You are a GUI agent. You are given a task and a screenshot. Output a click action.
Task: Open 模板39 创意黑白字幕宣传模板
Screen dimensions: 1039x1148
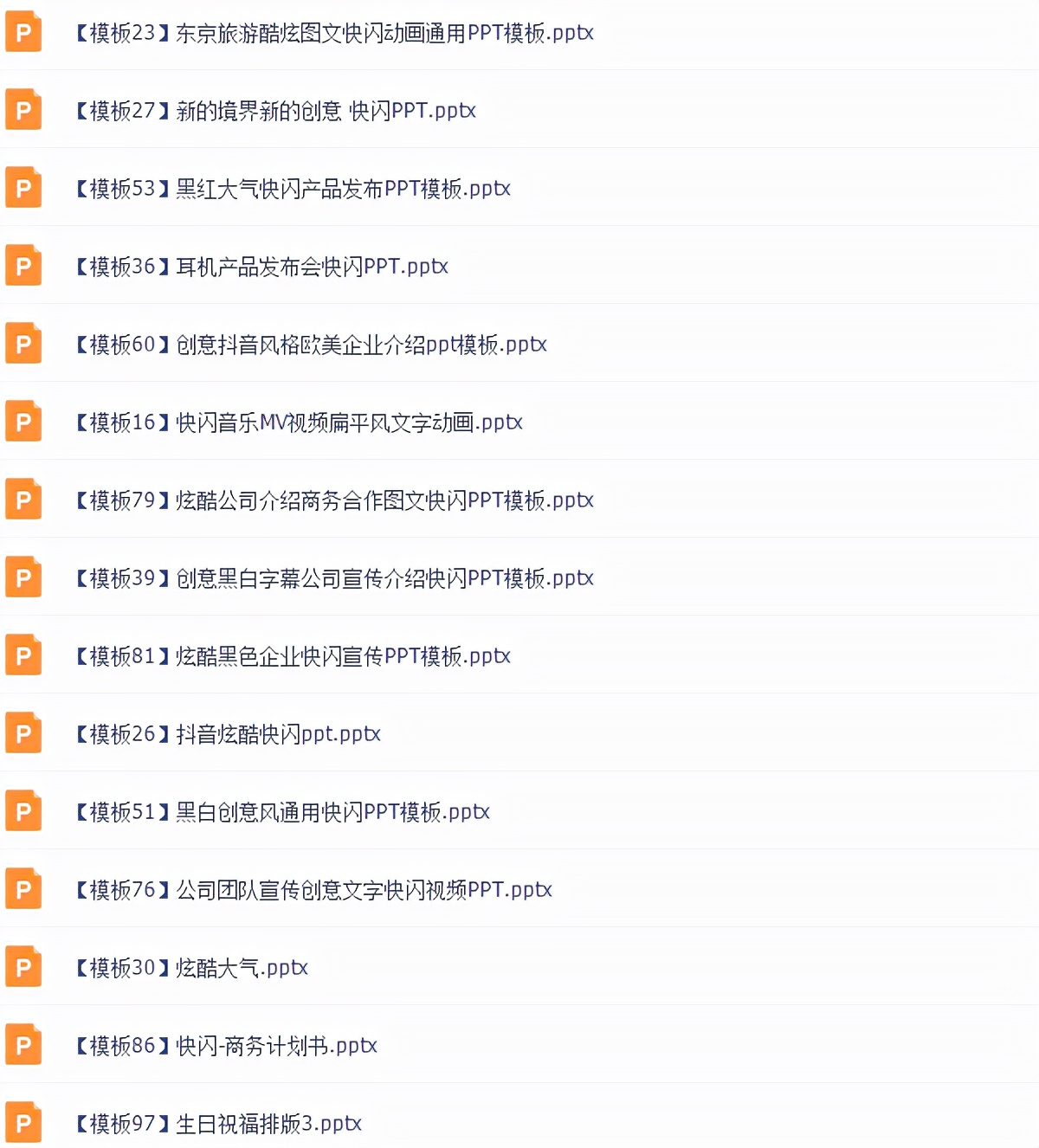[332, 577]
